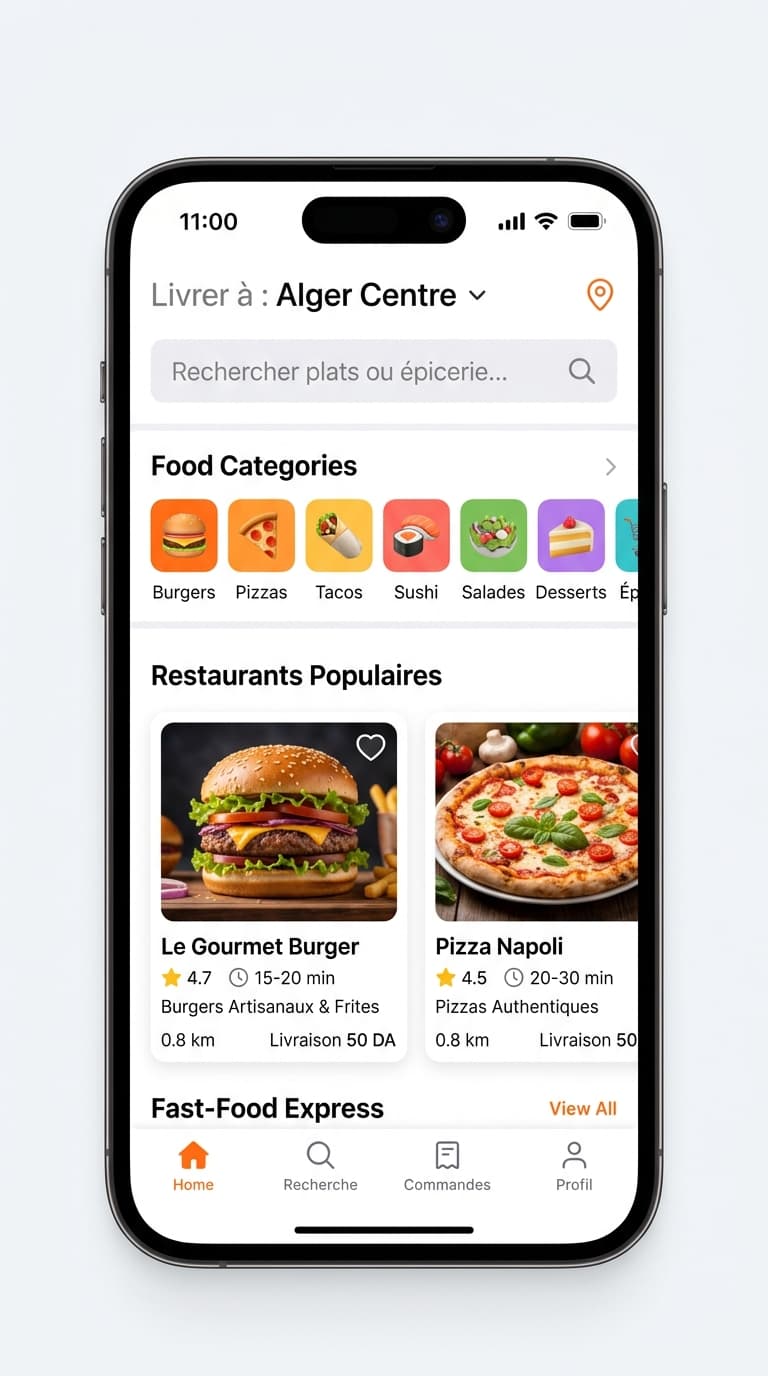Open the Desserts category

(x=571, y=551)
